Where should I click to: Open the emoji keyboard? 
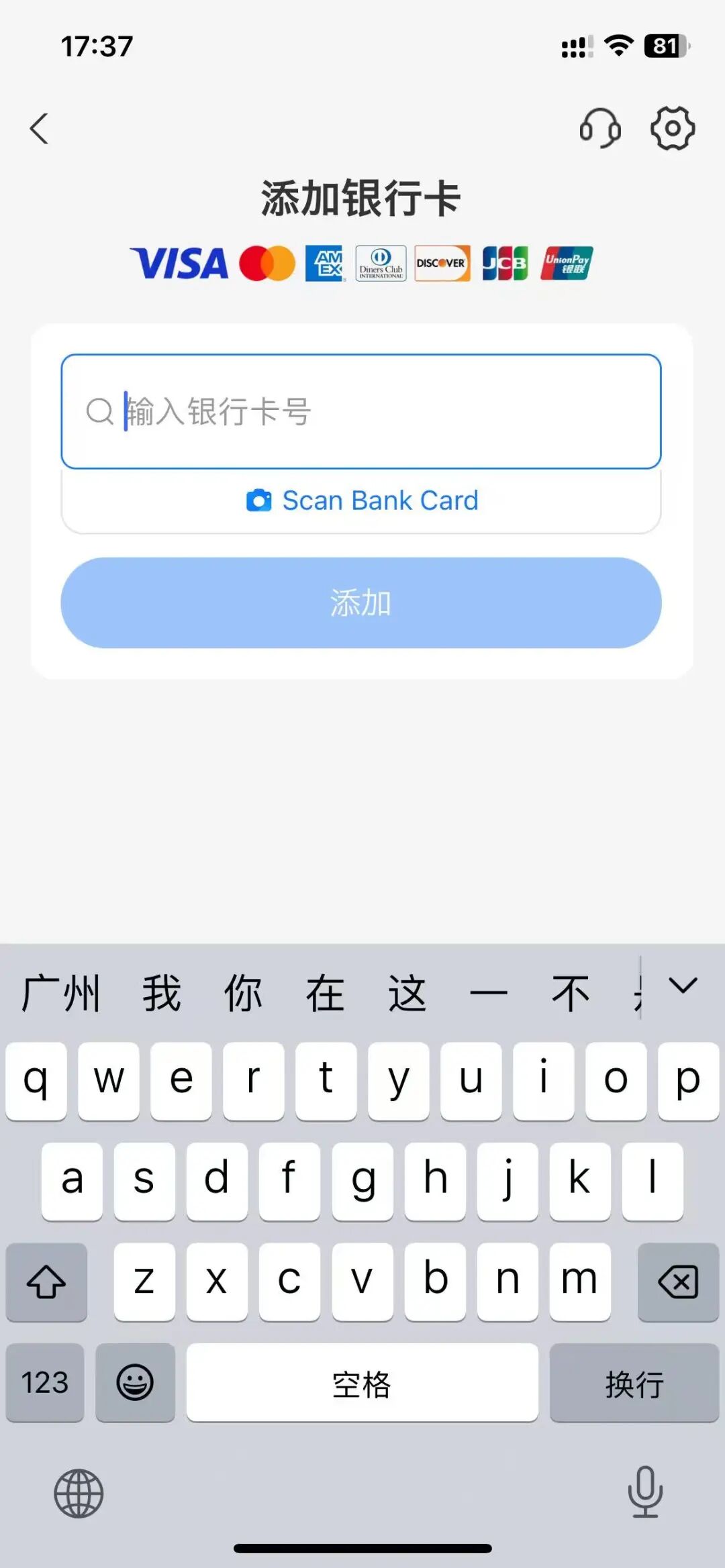[135, 1383]
